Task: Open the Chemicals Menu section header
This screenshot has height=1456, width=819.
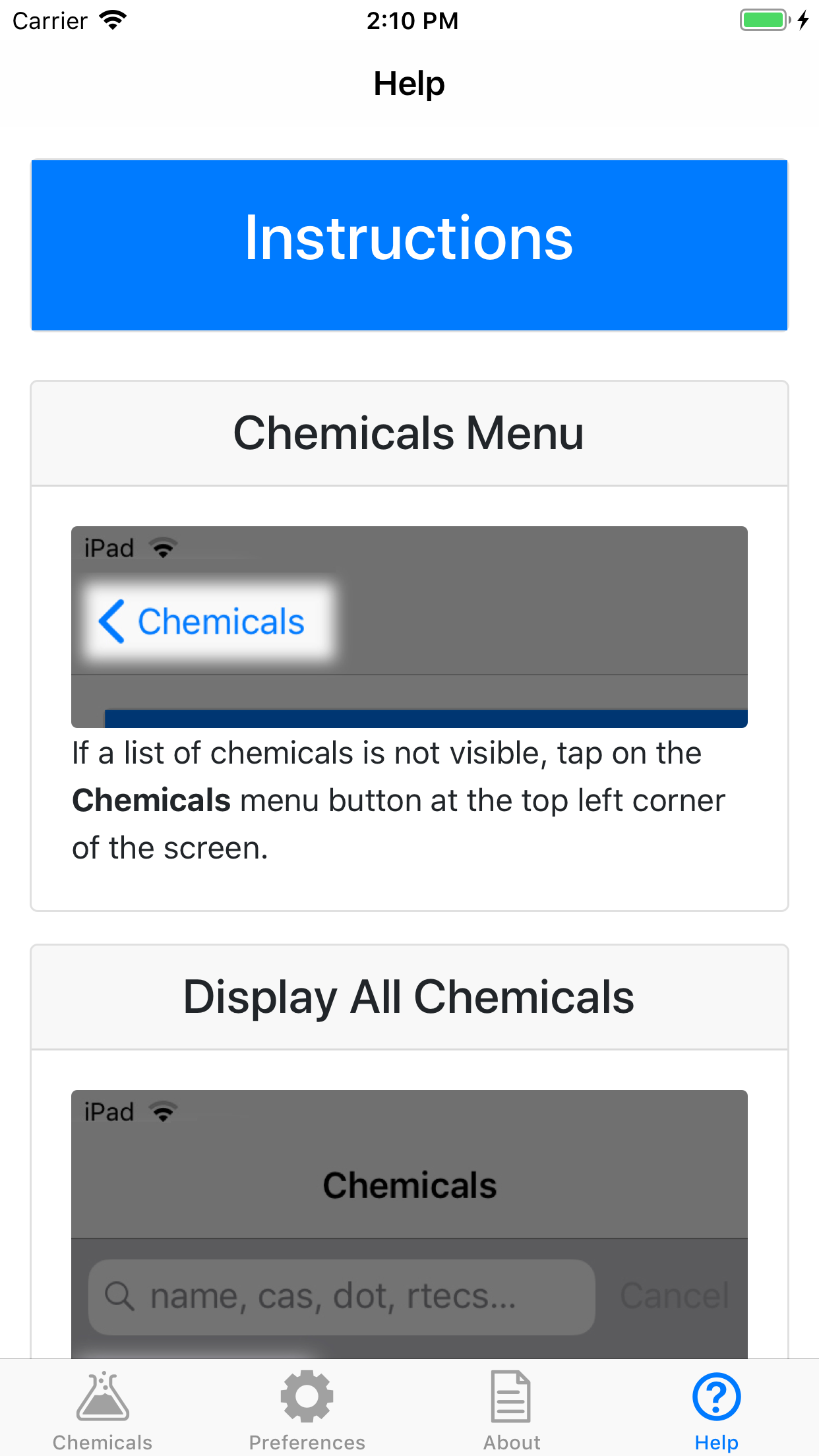Action: (409, 433)
